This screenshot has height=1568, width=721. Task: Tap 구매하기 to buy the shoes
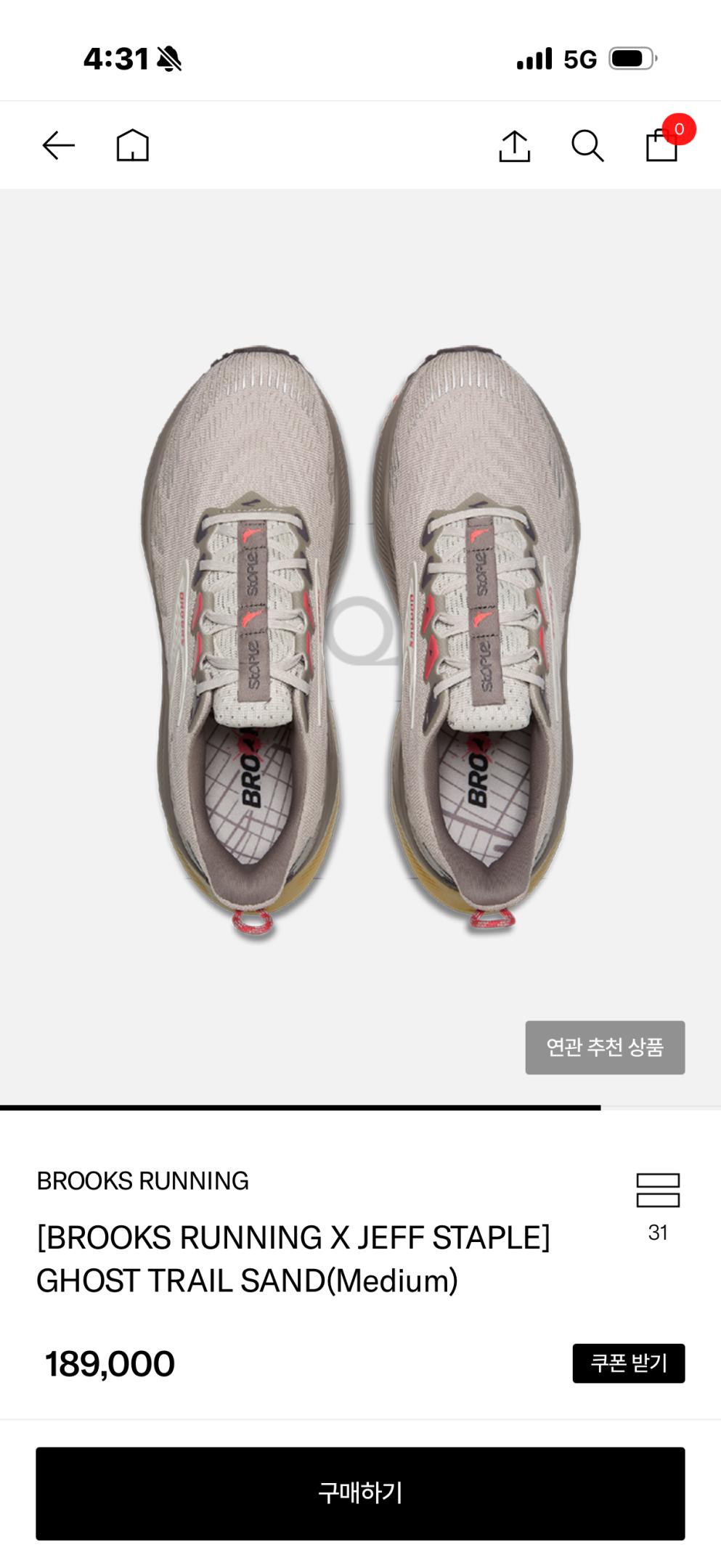coord(360,1493)
